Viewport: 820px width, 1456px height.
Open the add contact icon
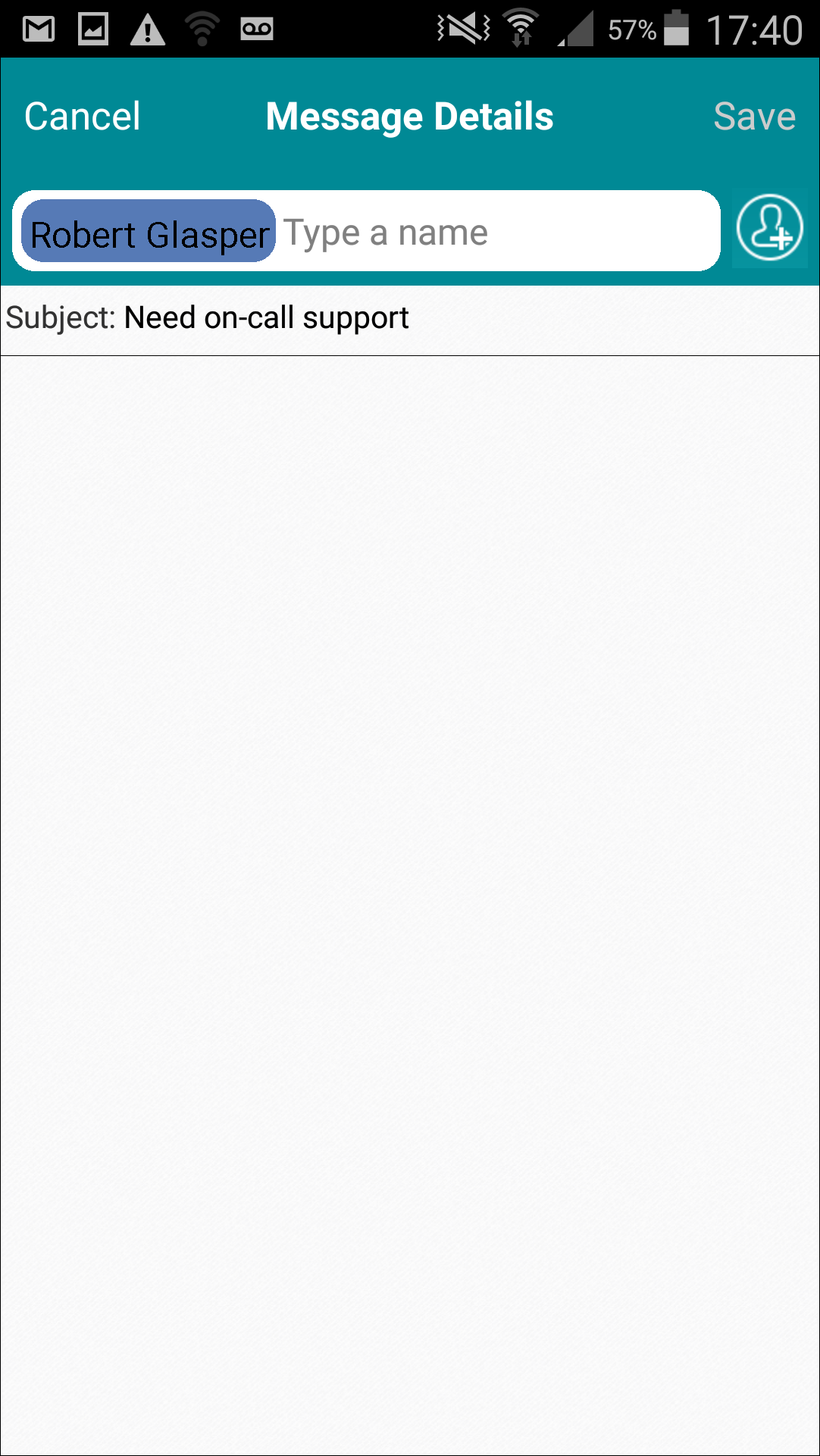(770, 228)
